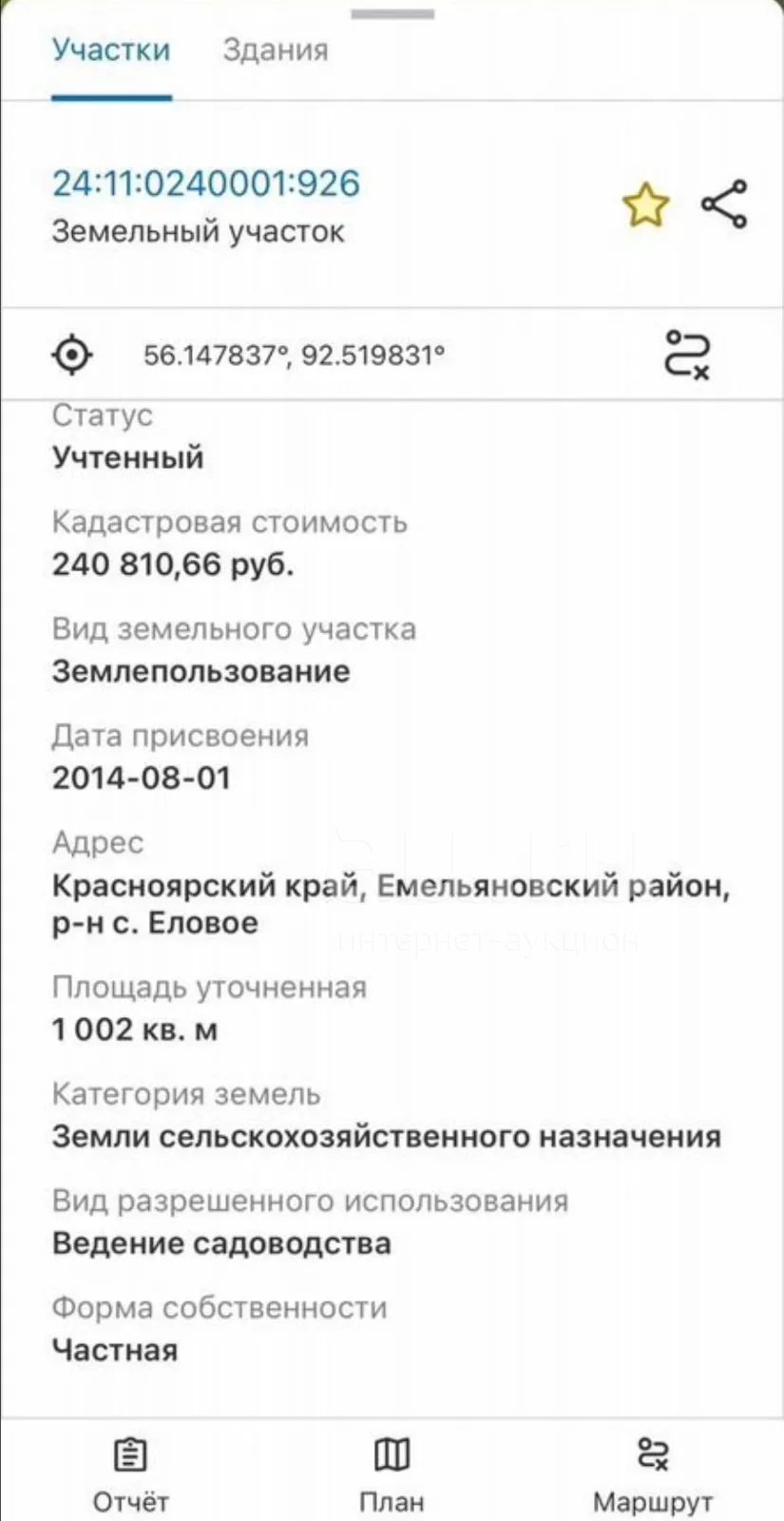Viewport: 784px width, 1521px height.
Task: Select the Участки tab
Action: pyautogui.click(x=111, y=50)
